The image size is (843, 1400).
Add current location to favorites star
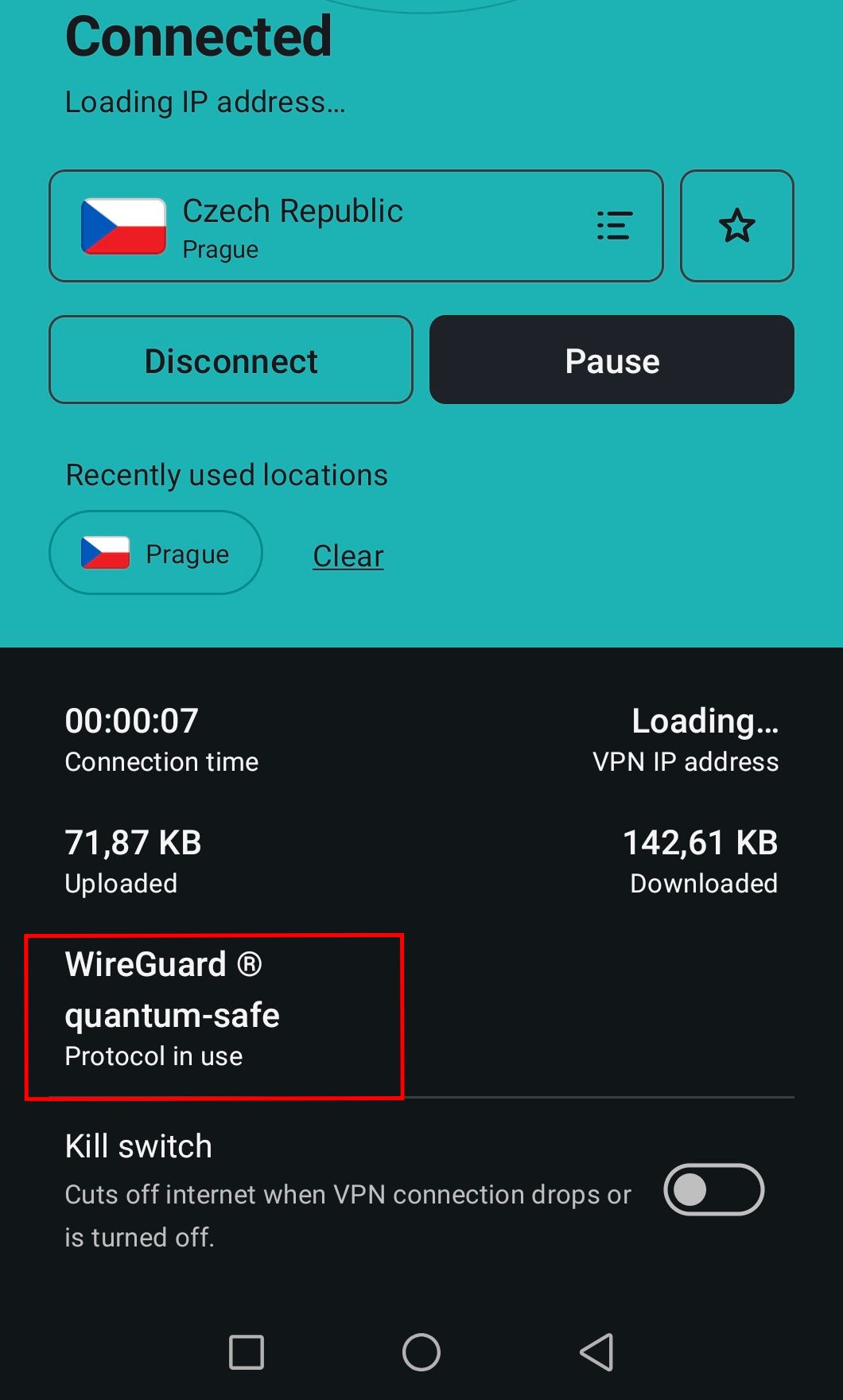[736, 226]
